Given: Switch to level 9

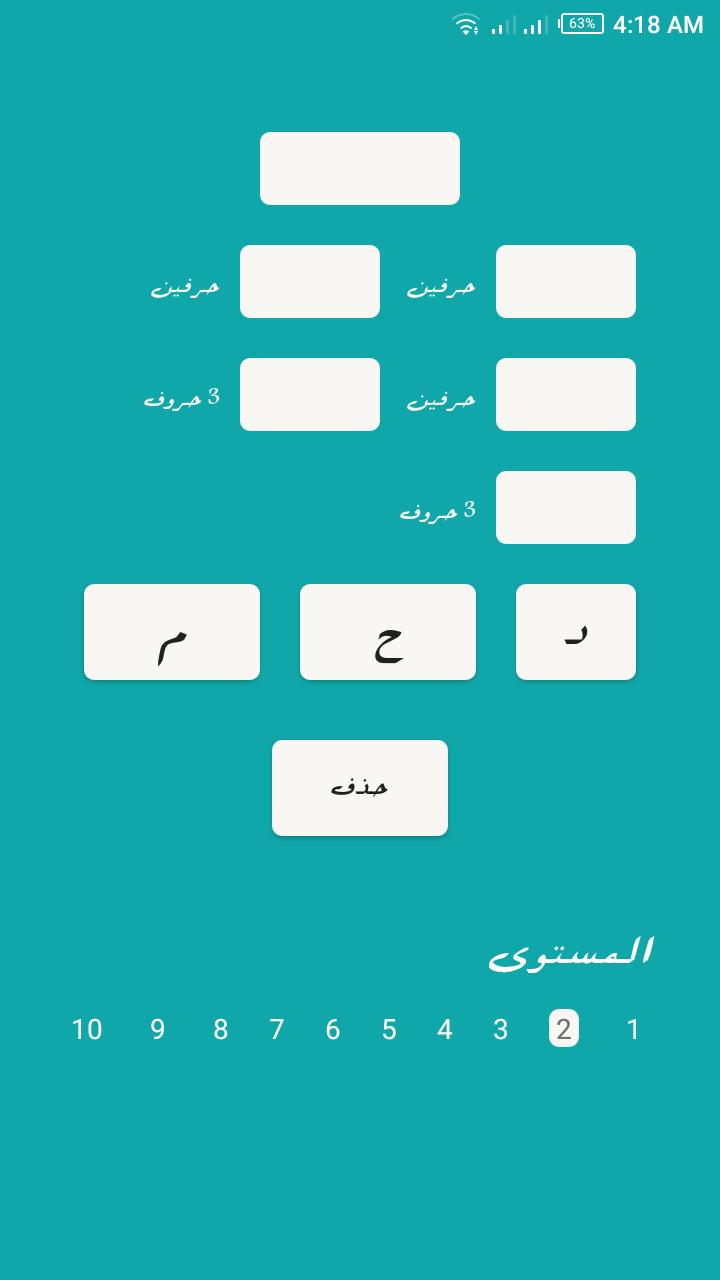Looking at the screenshot, I should tap(158, 1029).
